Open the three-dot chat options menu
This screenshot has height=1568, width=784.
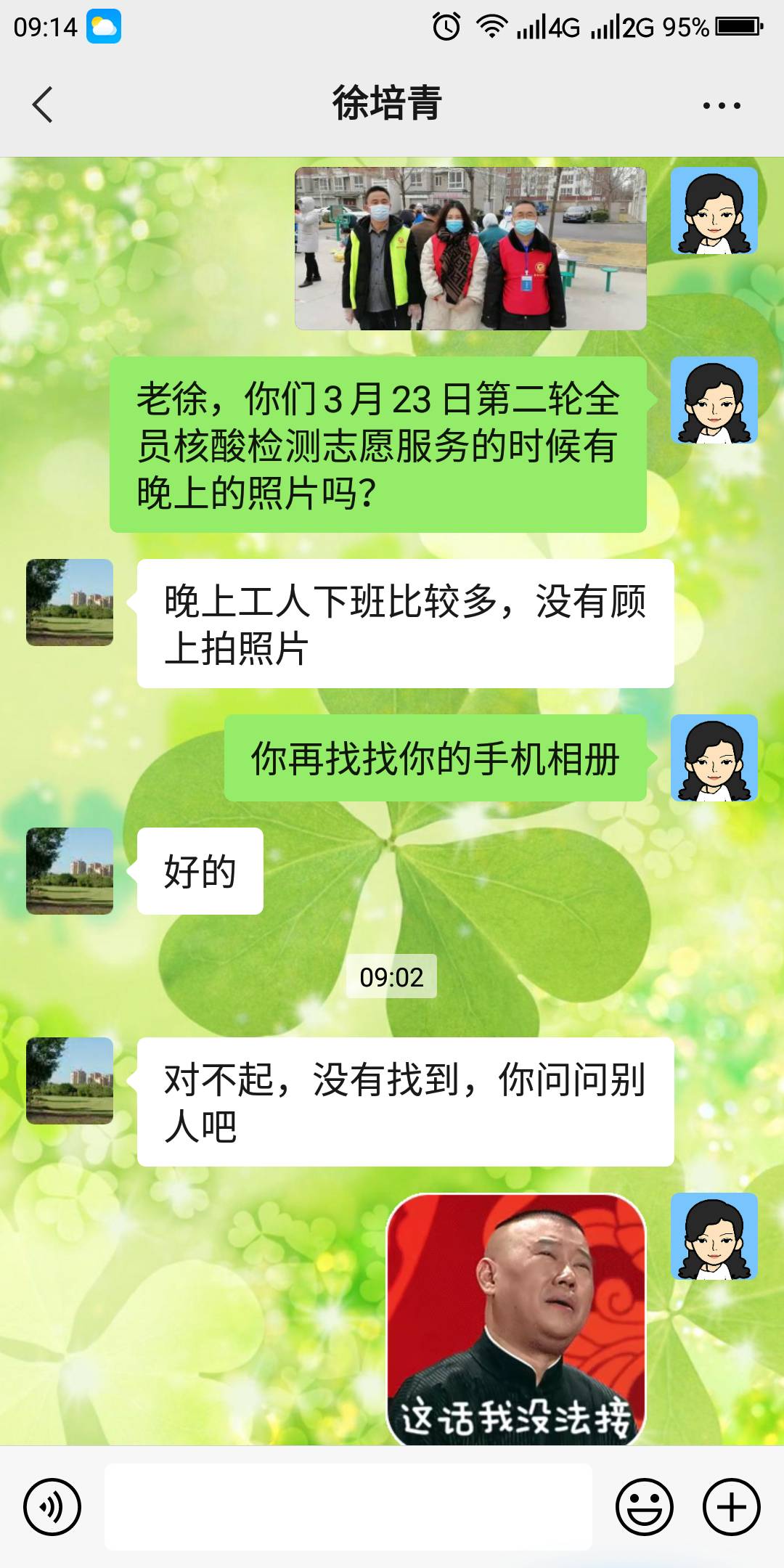click(722, 106)
